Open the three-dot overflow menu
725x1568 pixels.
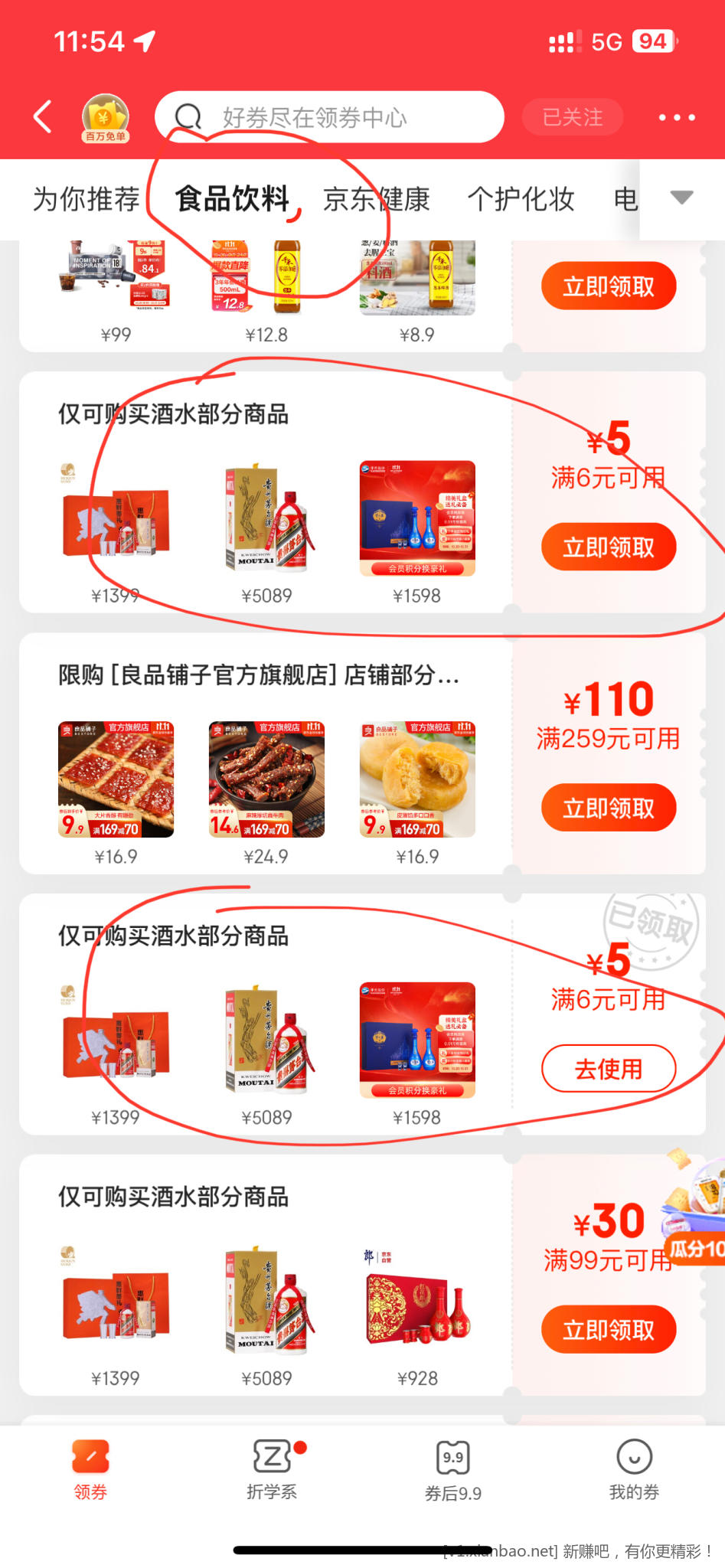click(677, 117)
